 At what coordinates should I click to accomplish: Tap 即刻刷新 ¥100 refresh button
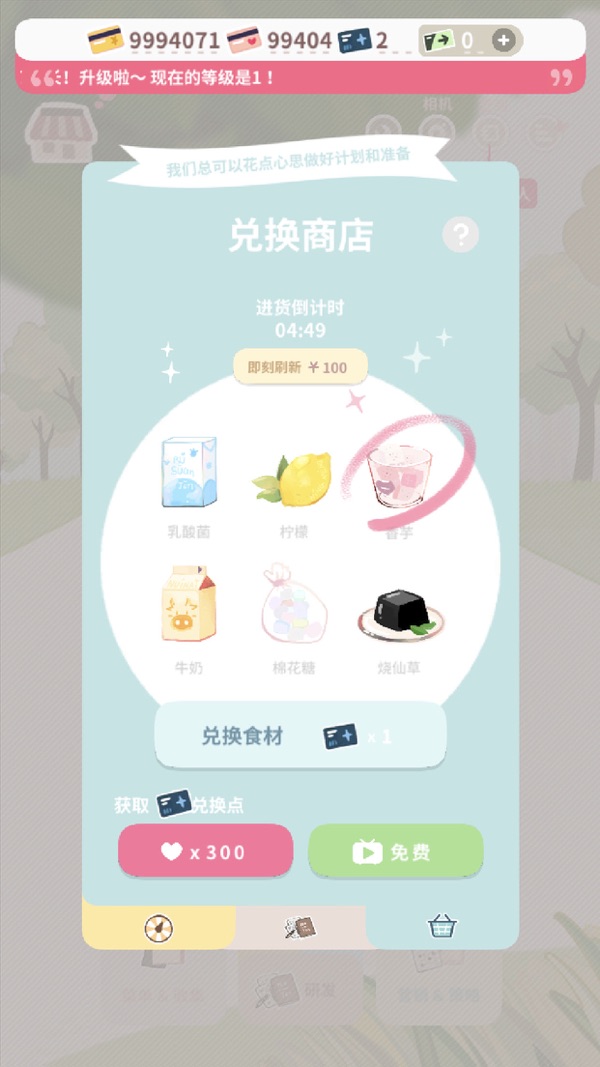(x=300, y=367)
